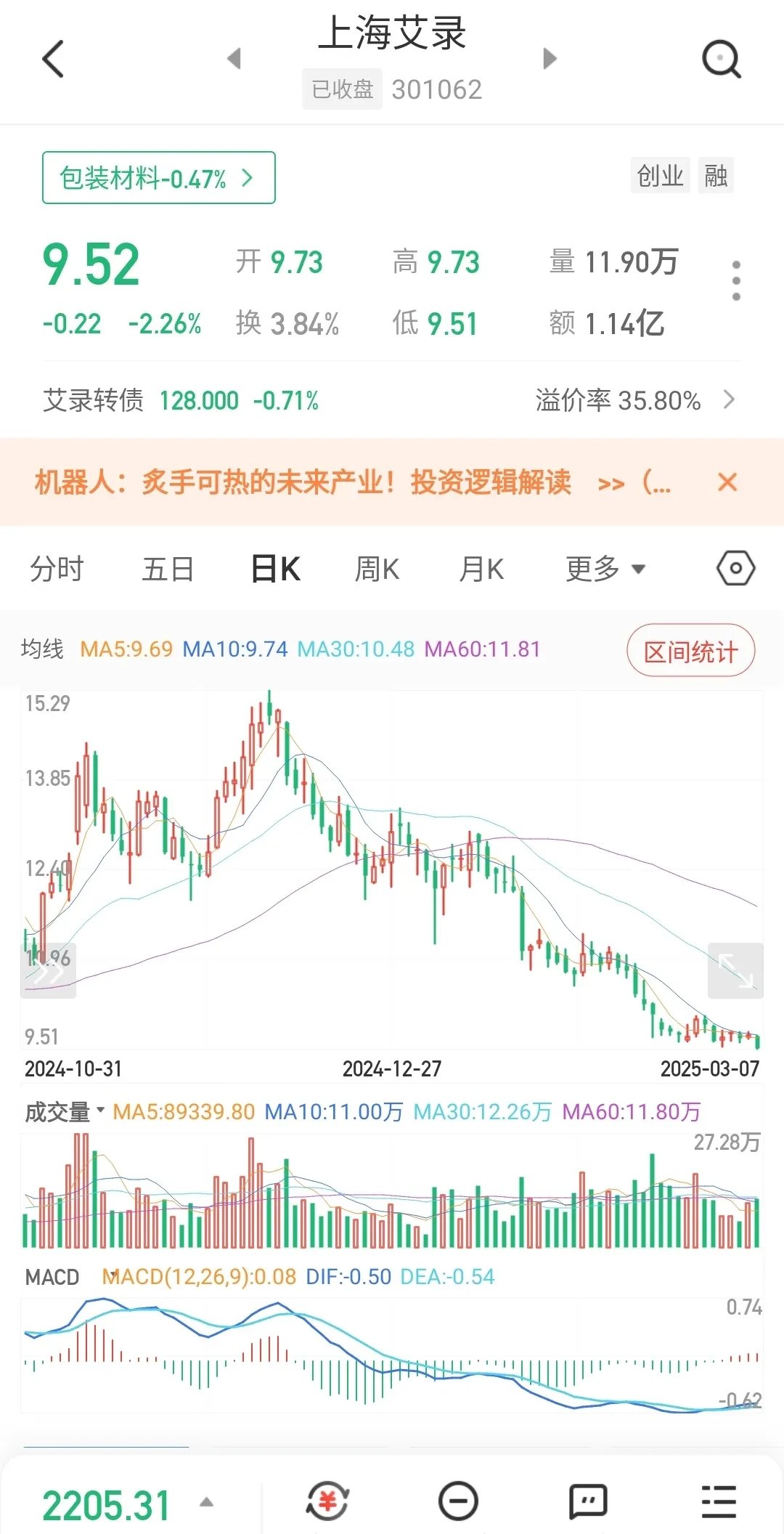This screenshot has width=784, height=1534.
Task: Switch to the next stock arrow
Action: click(x=550, y=59)
